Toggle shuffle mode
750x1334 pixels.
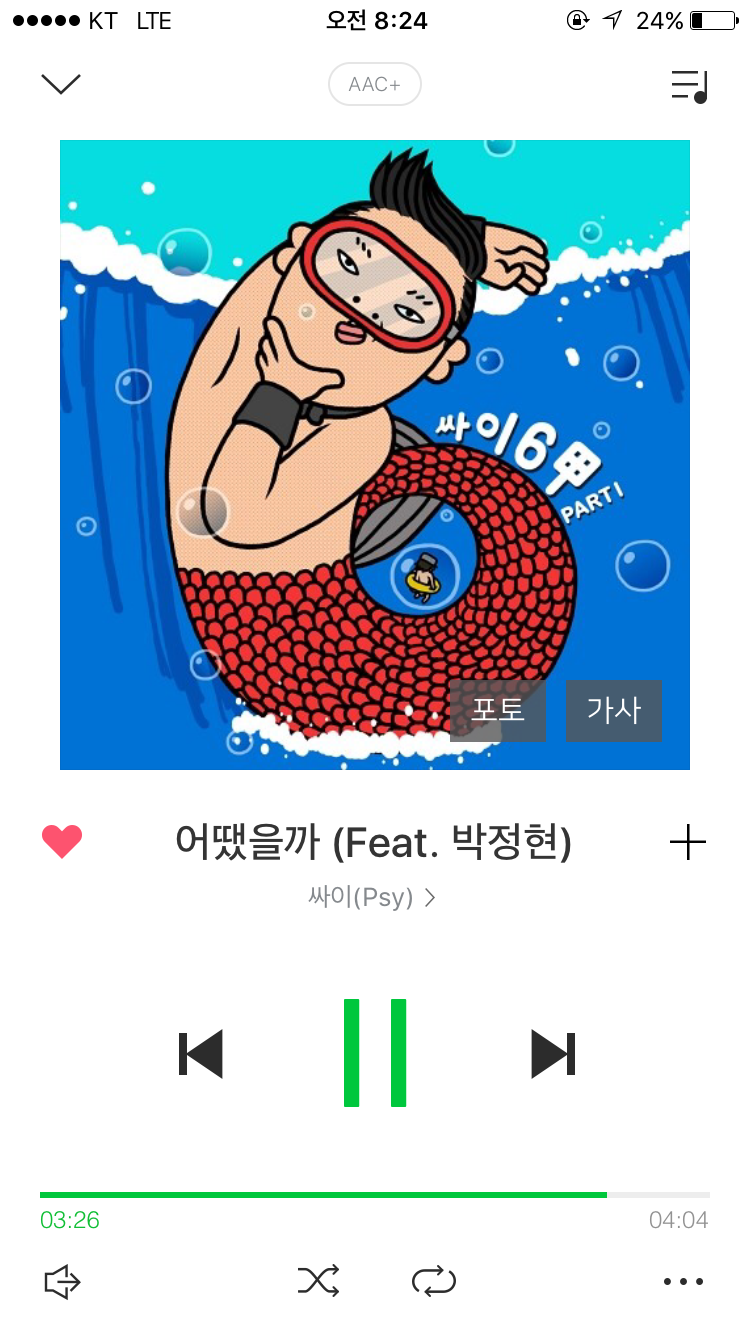[318, 1281]
